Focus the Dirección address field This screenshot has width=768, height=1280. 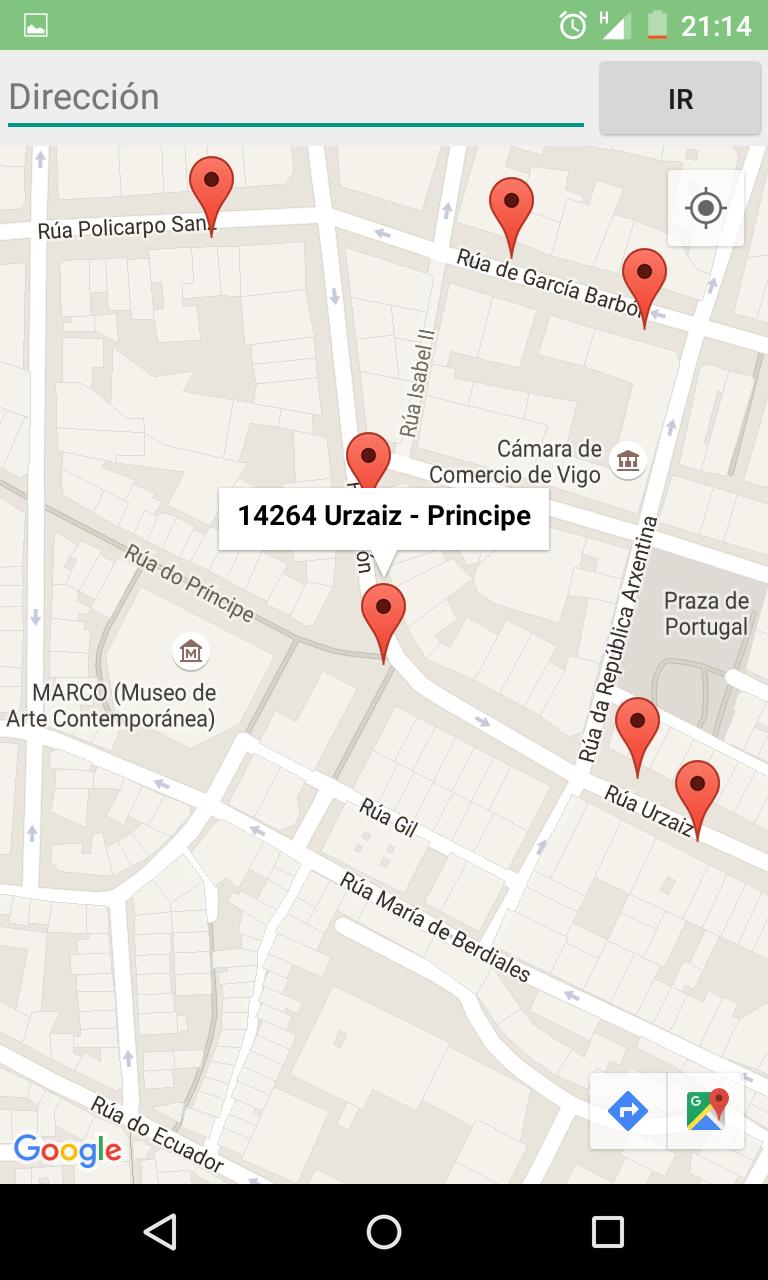(x=295, y=97)
